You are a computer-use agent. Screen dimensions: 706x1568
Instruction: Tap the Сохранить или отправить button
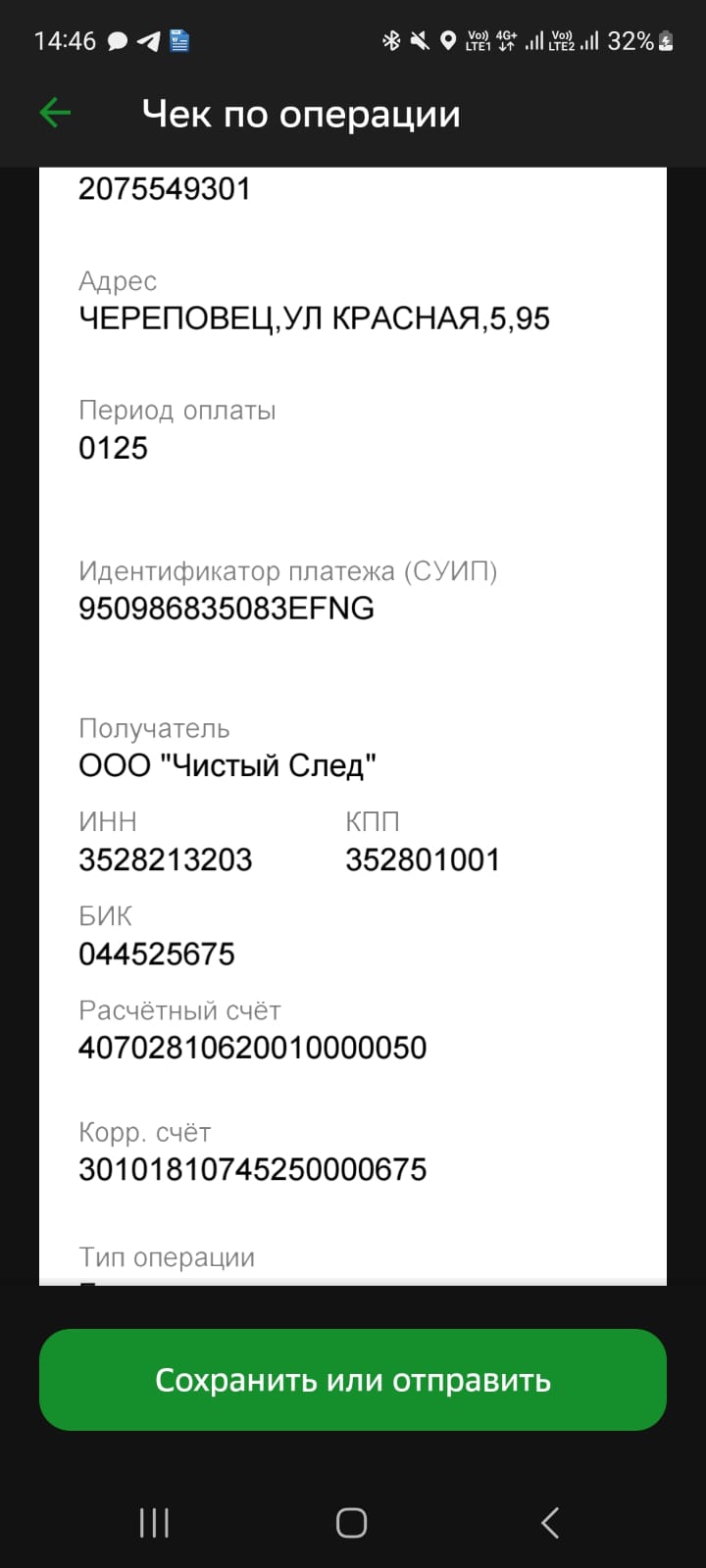(x=353, y=1380)
